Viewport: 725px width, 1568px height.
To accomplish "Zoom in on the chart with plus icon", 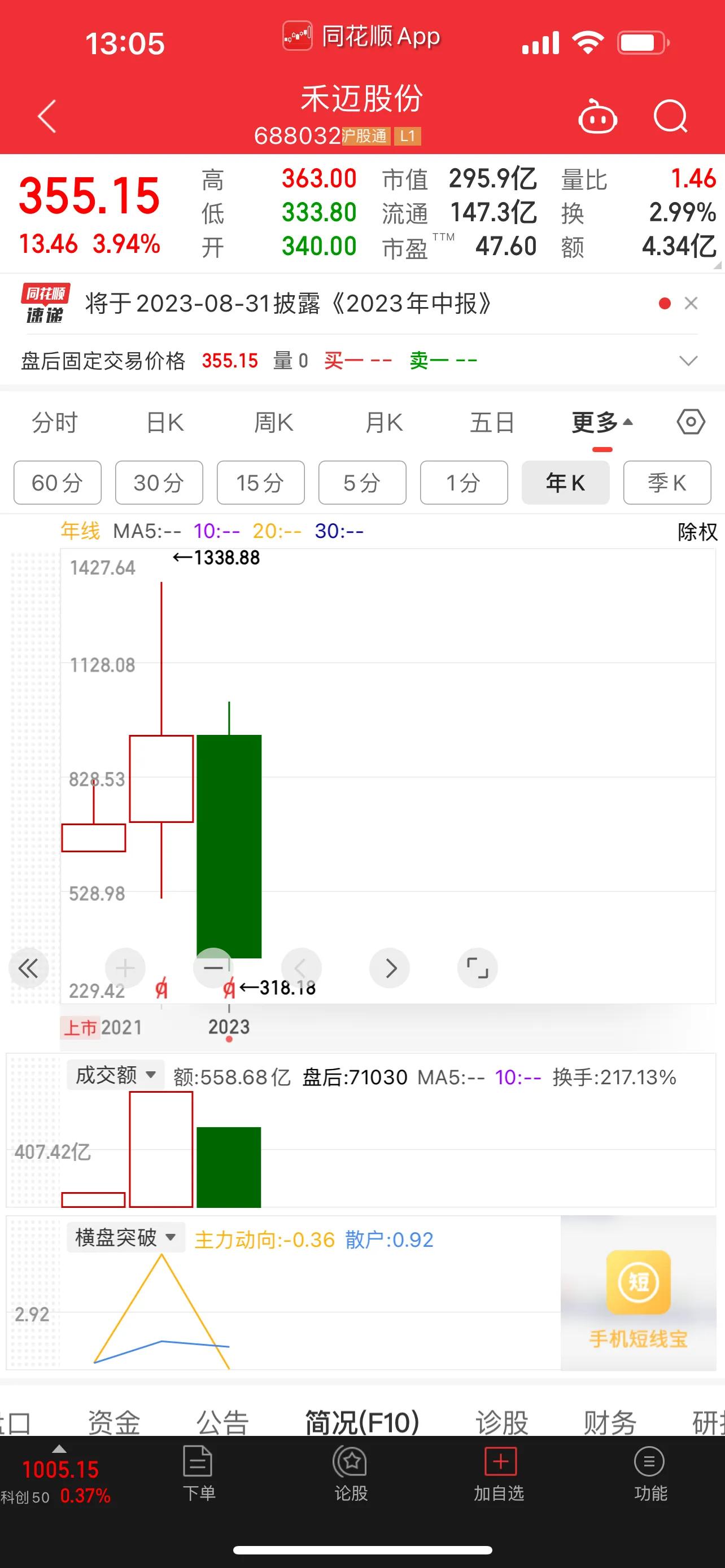I will tap(125, 968).
